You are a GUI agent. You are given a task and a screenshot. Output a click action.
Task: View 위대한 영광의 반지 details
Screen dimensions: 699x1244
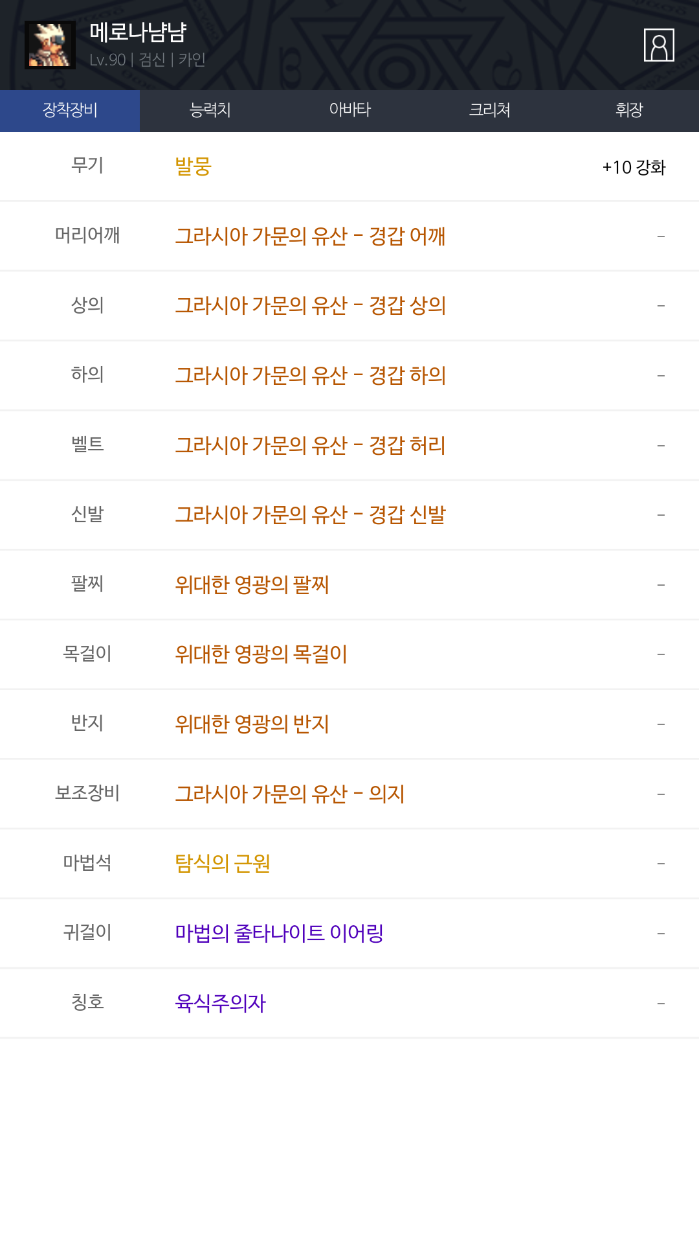pos(252,724)
